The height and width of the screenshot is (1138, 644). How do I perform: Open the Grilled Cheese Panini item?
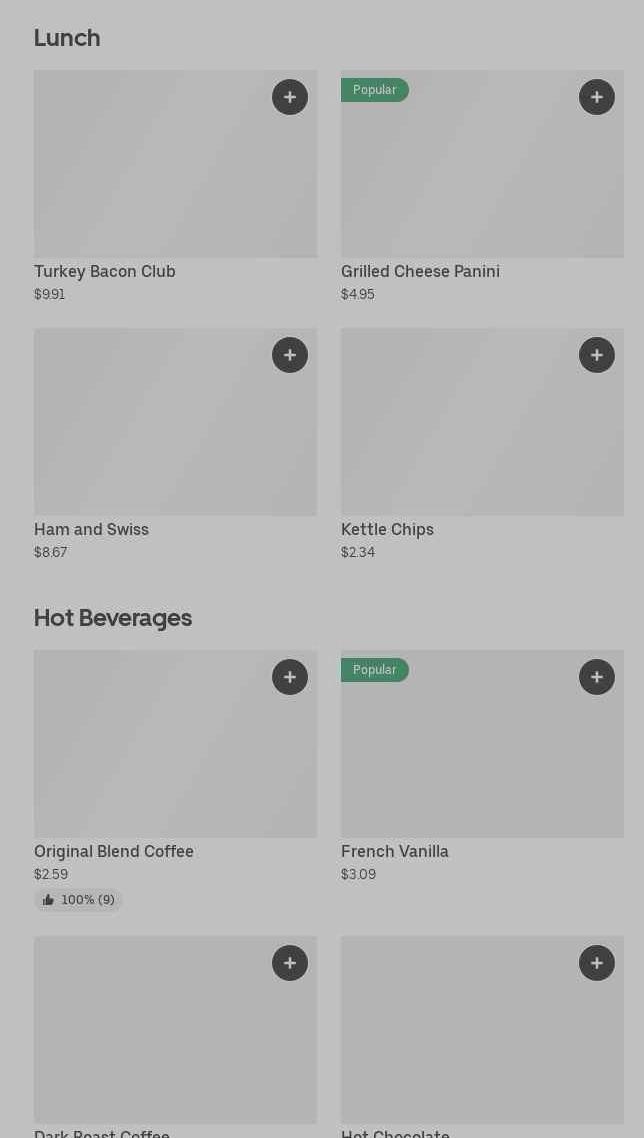coord(470,180)
